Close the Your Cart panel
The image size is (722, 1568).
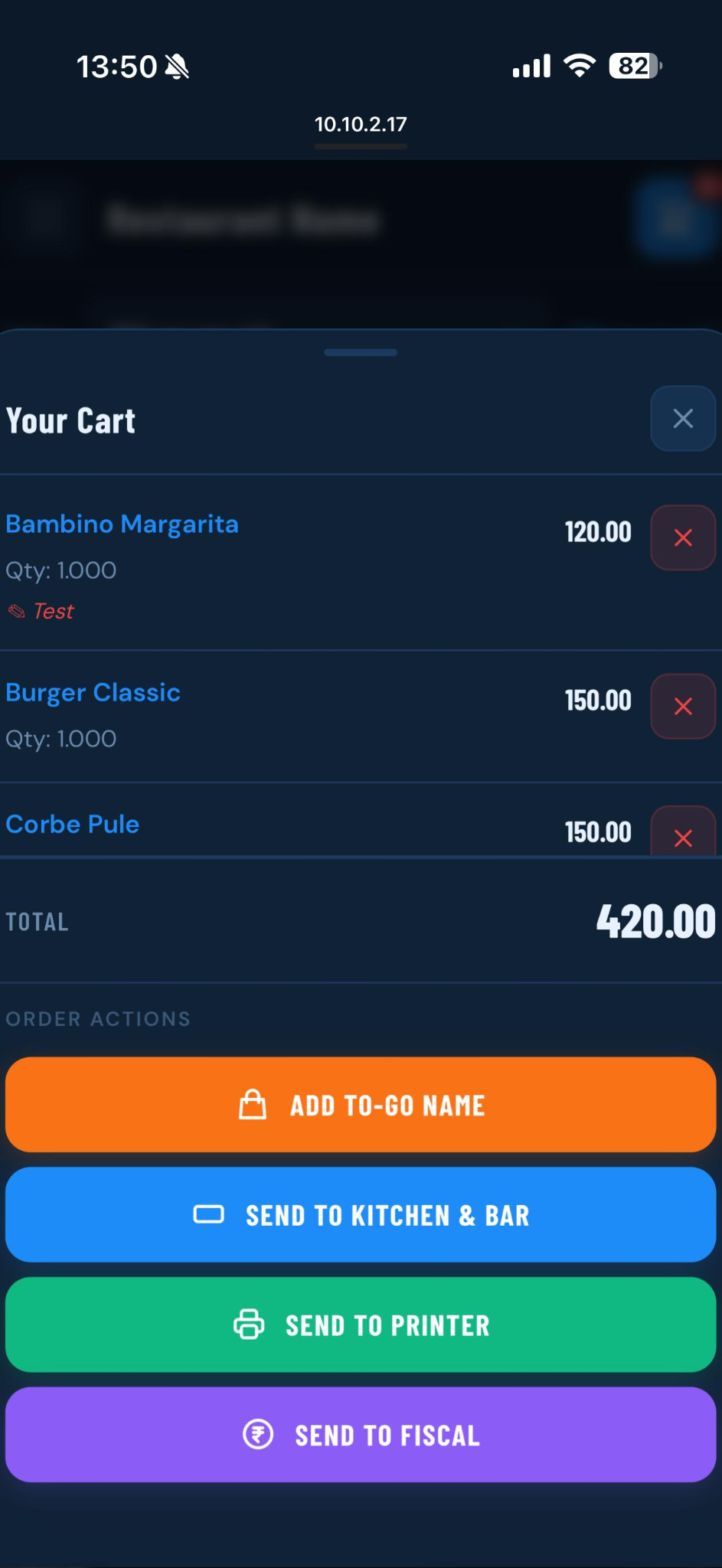click(x=683, y=419)
